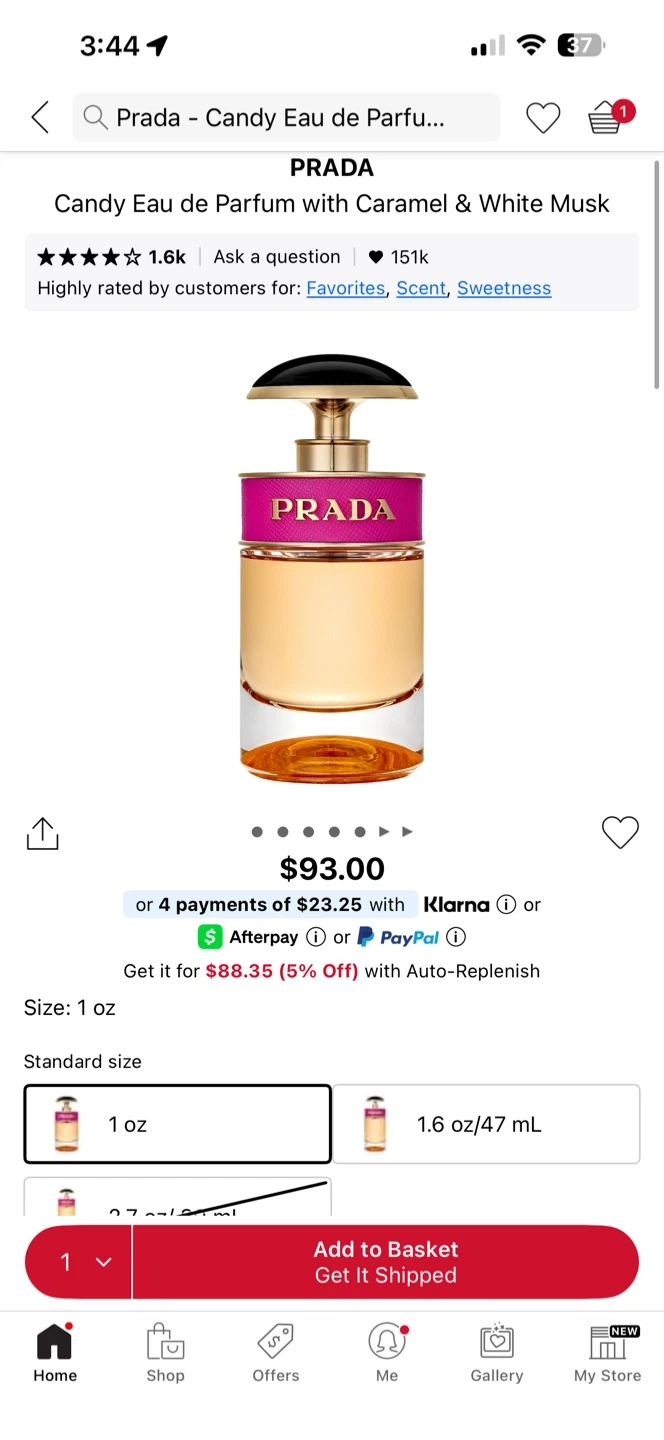The height and width of the screenshot is (1440, 664).
Task: View Klarna payment info
Action: (507, 905)
